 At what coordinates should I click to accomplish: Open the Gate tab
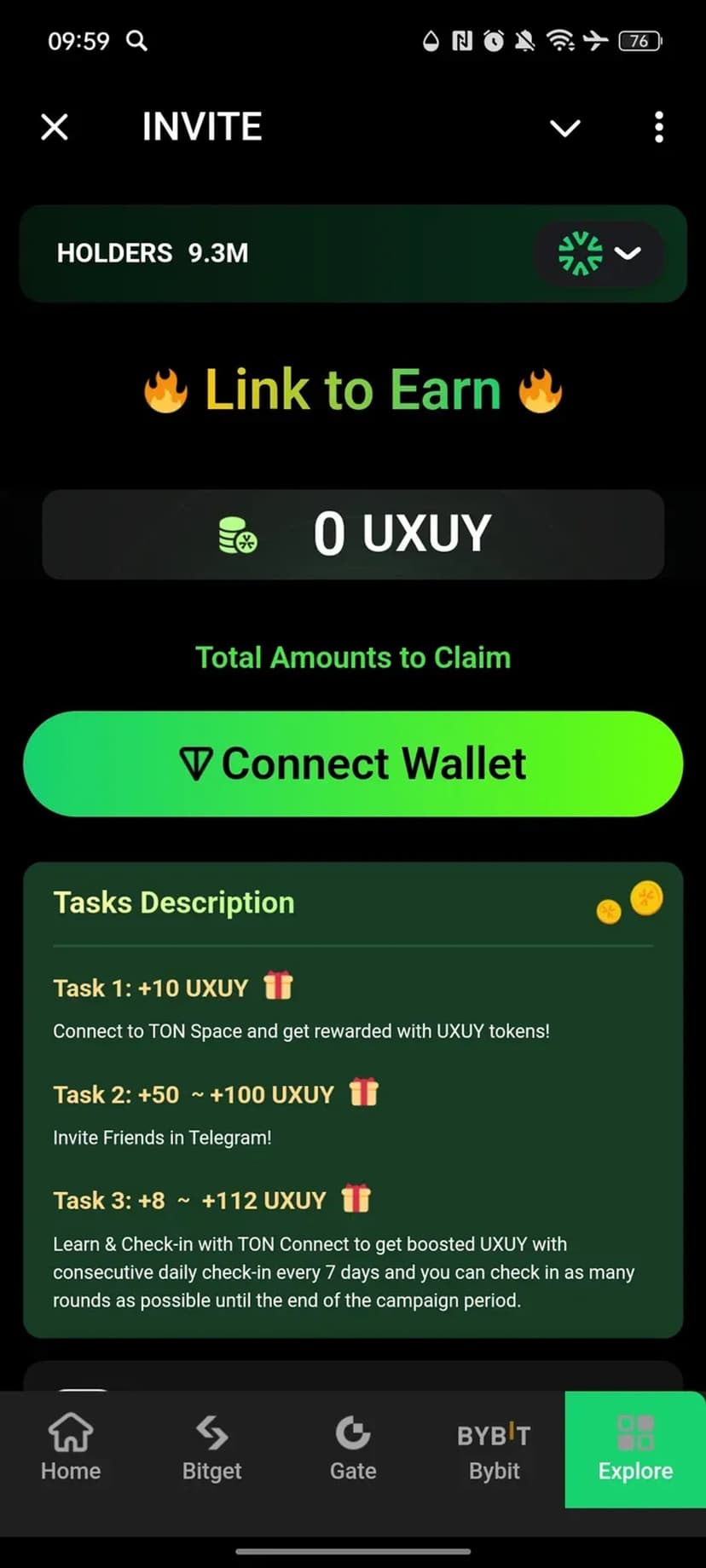[353, 1449]
